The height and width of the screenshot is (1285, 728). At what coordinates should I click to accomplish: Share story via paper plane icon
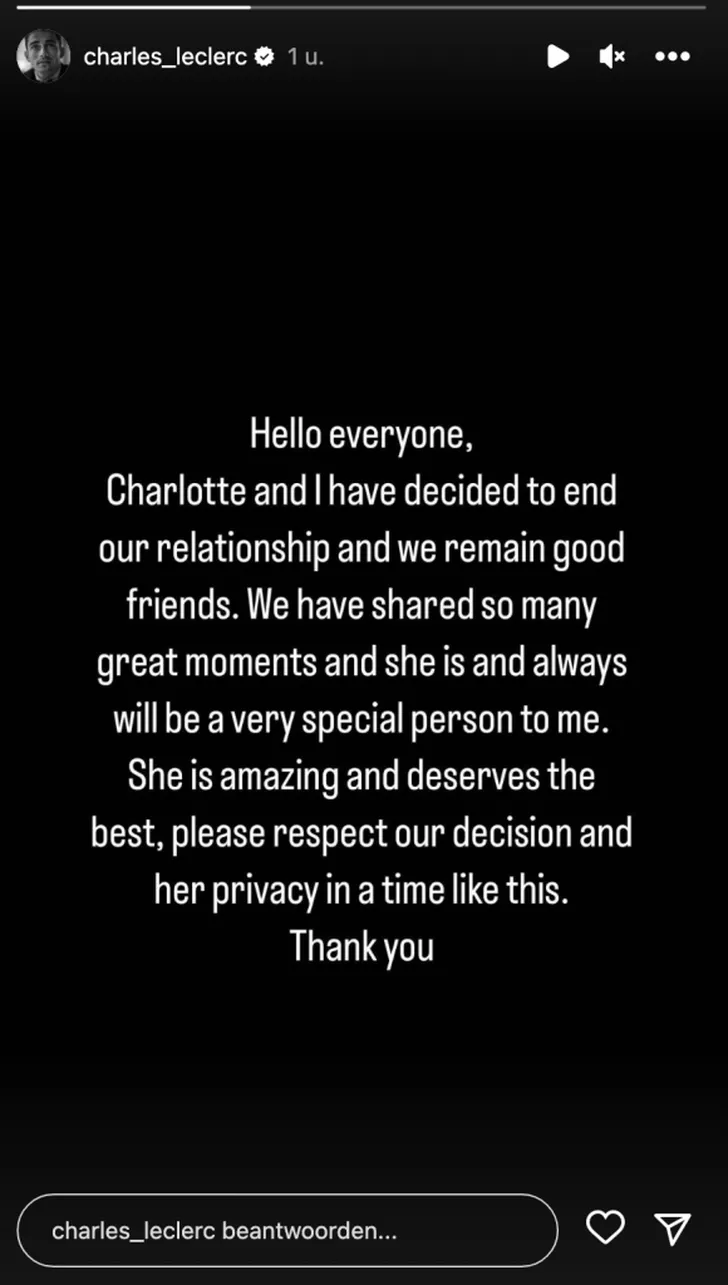pyautogui.click(x=673, y=1227)
